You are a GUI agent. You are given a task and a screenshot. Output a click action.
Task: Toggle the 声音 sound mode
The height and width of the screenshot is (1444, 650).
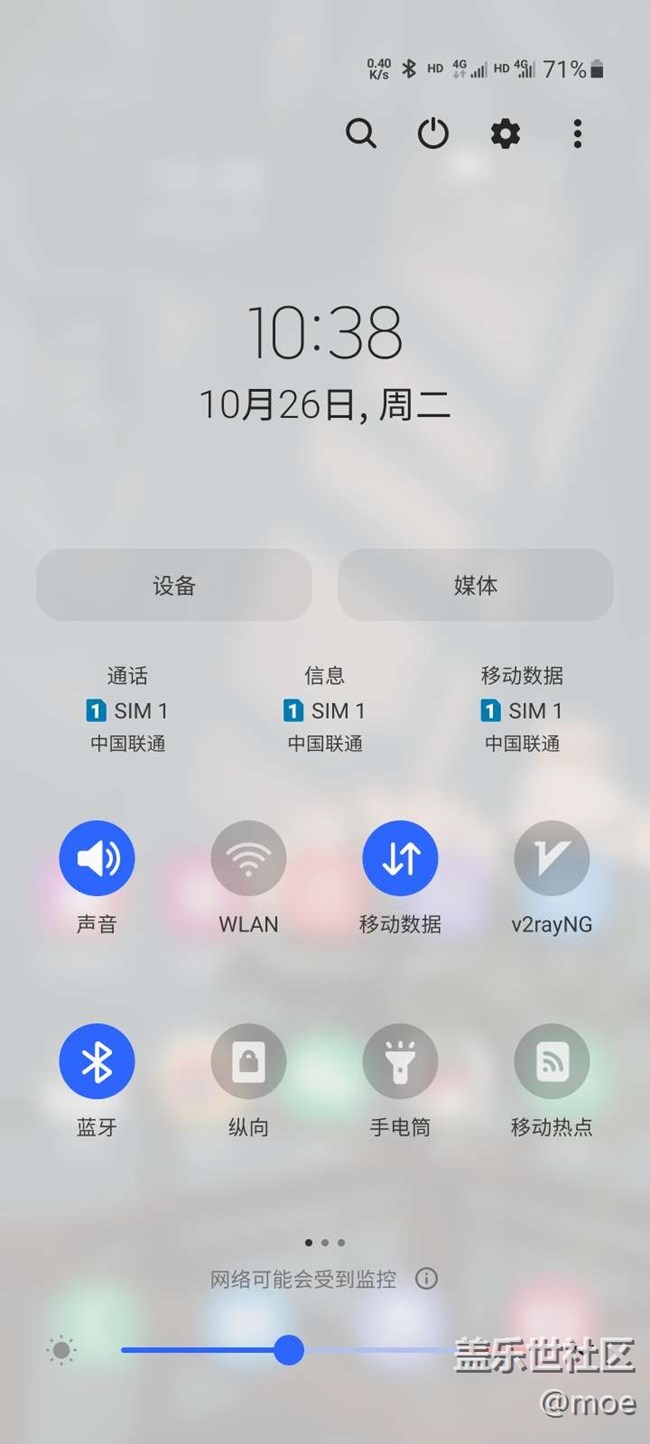pos(97,858)
